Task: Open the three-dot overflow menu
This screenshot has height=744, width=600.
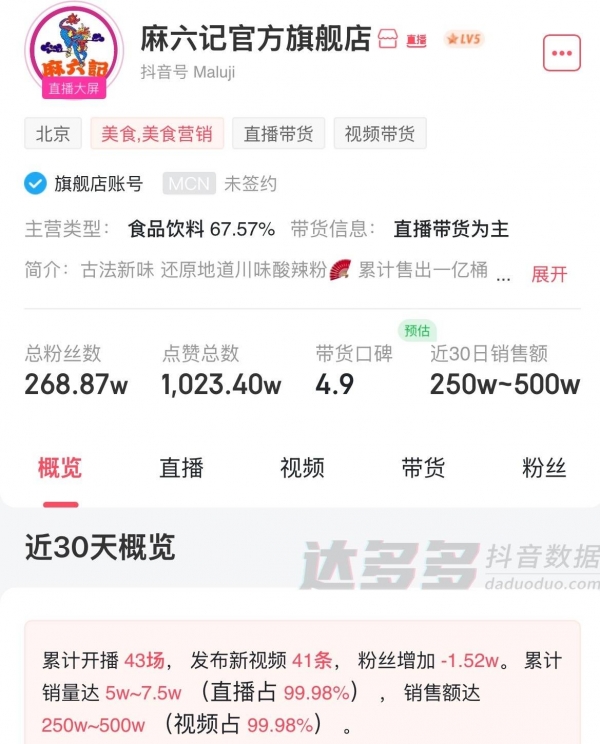Action: (x=562, y=52)
